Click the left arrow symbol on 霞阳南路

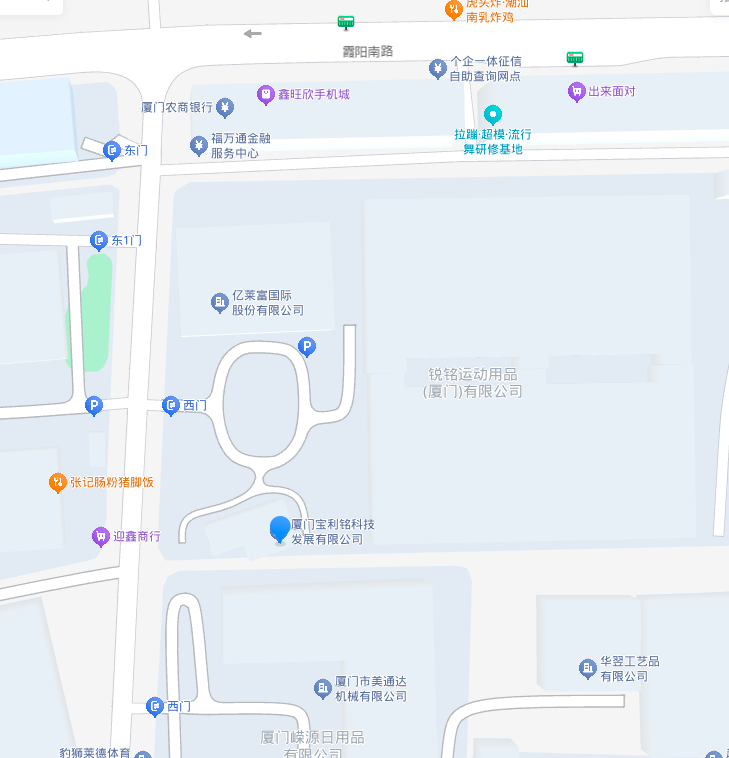click(x=252, y=33)
